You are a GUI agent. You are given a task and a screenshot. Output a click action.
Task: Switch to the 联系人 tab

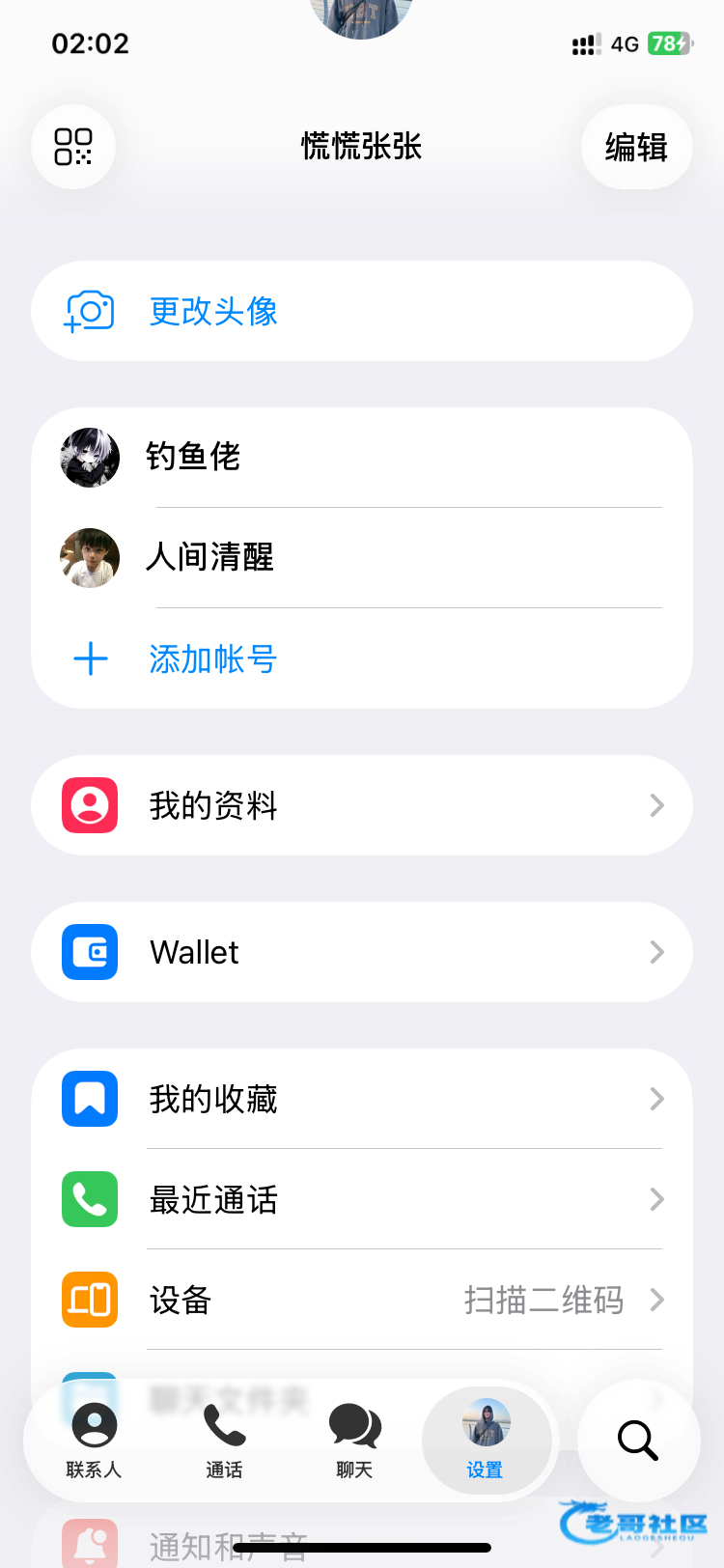click(x=94, y=1441)
